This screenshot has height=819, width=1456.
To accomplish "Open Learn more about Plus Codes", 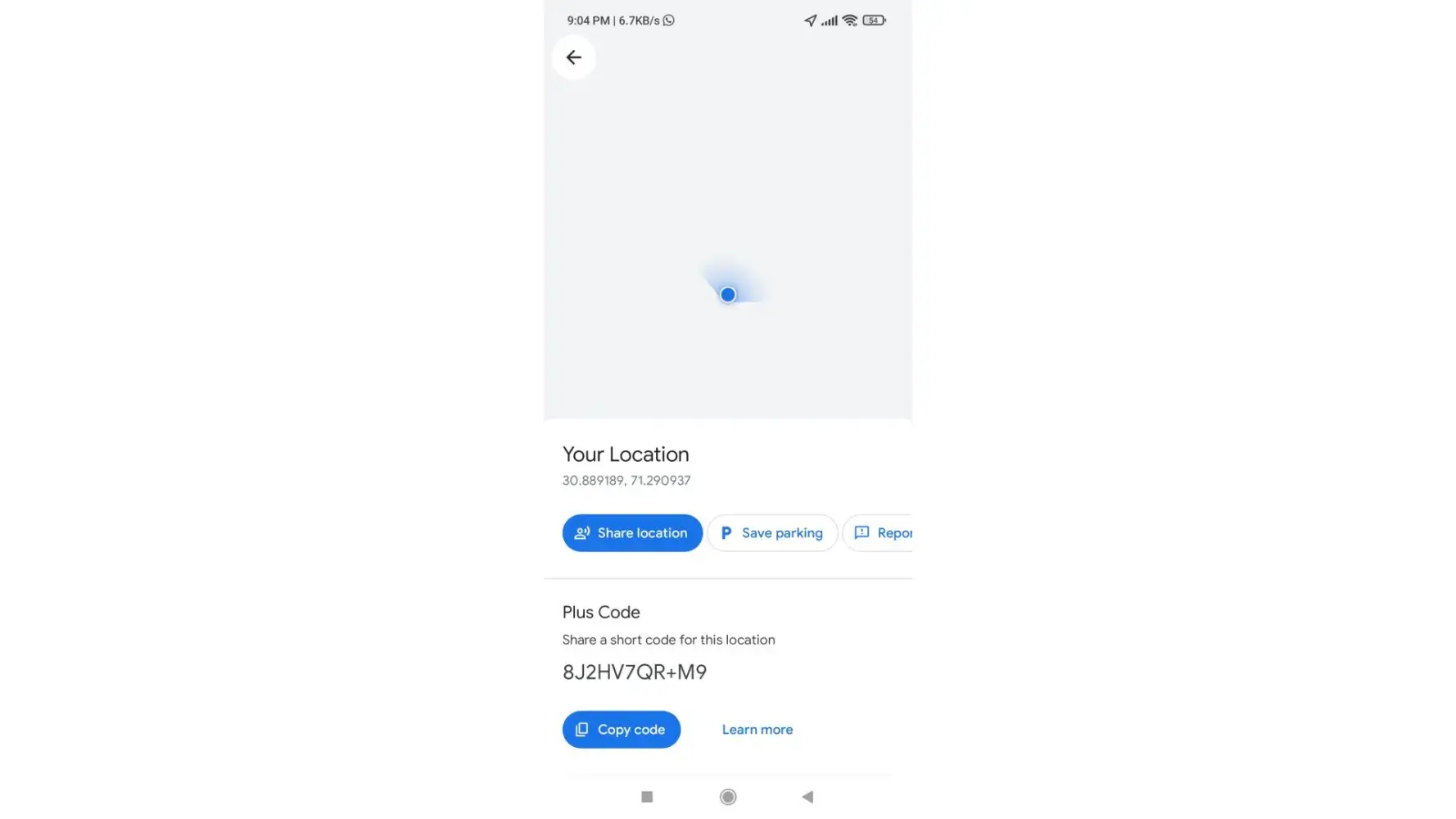I will click(757, 730).
